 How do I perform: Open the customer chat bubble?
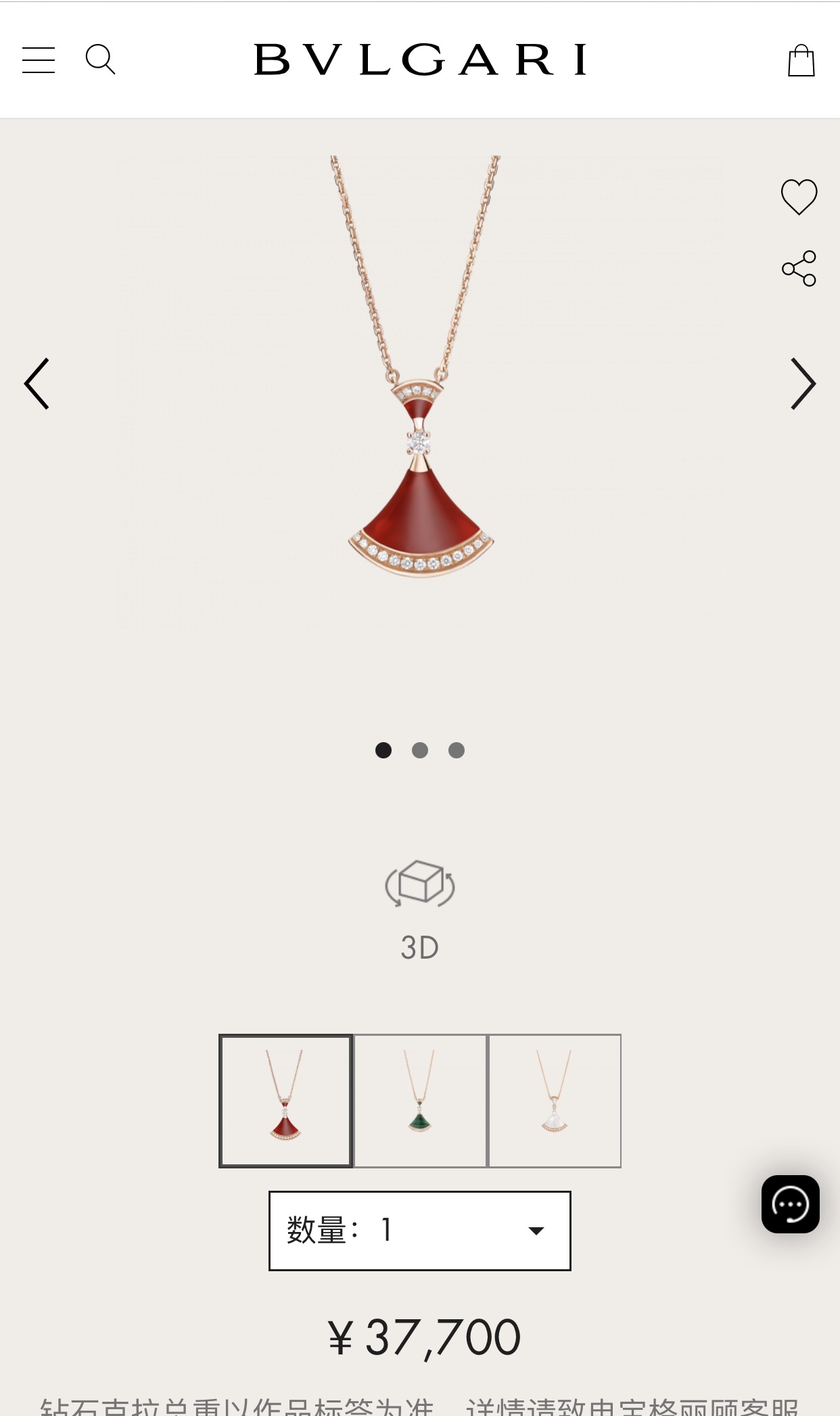tap(790, 1204)
